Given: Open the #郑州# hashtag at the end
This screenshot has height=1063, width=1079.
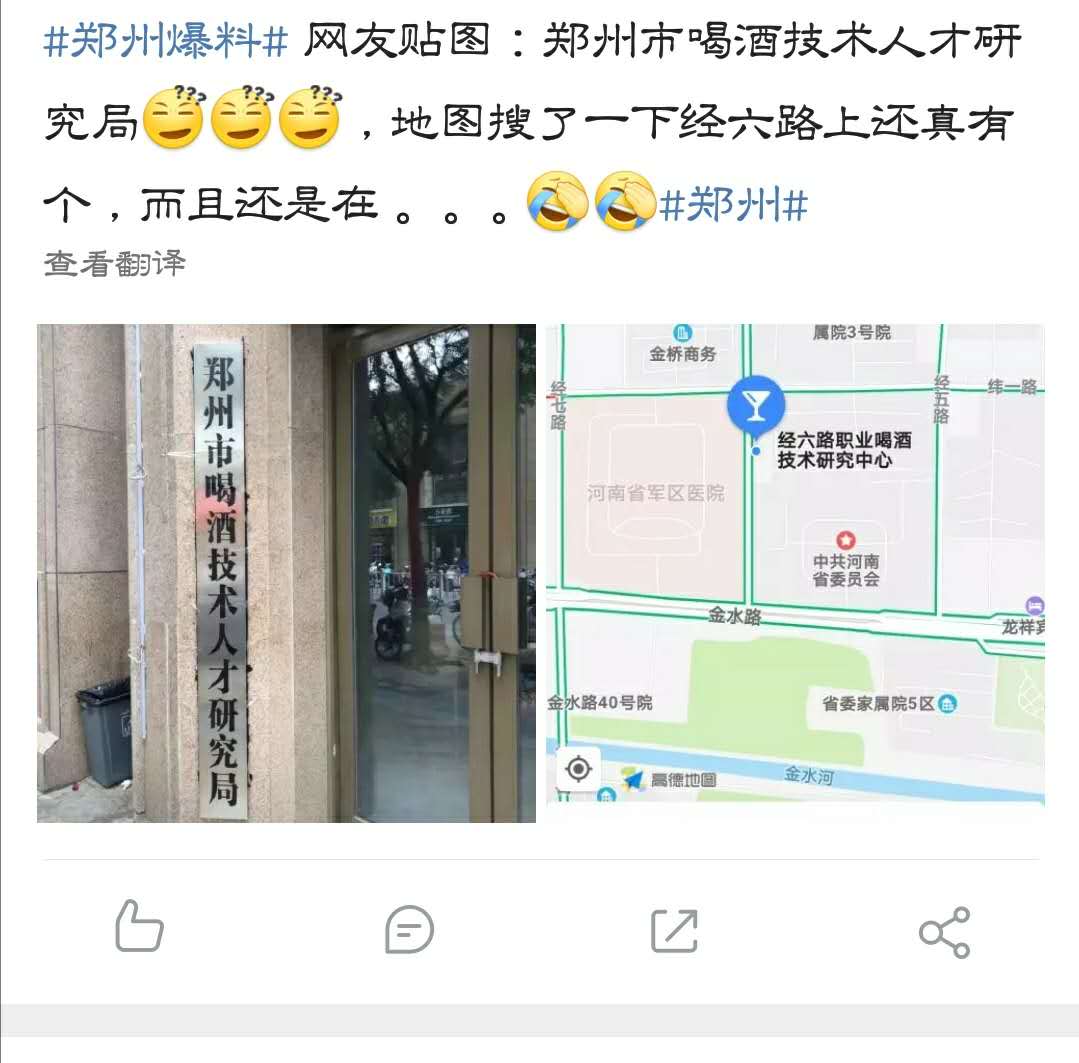Looking at the screenshot, I should tap(733, 205).
